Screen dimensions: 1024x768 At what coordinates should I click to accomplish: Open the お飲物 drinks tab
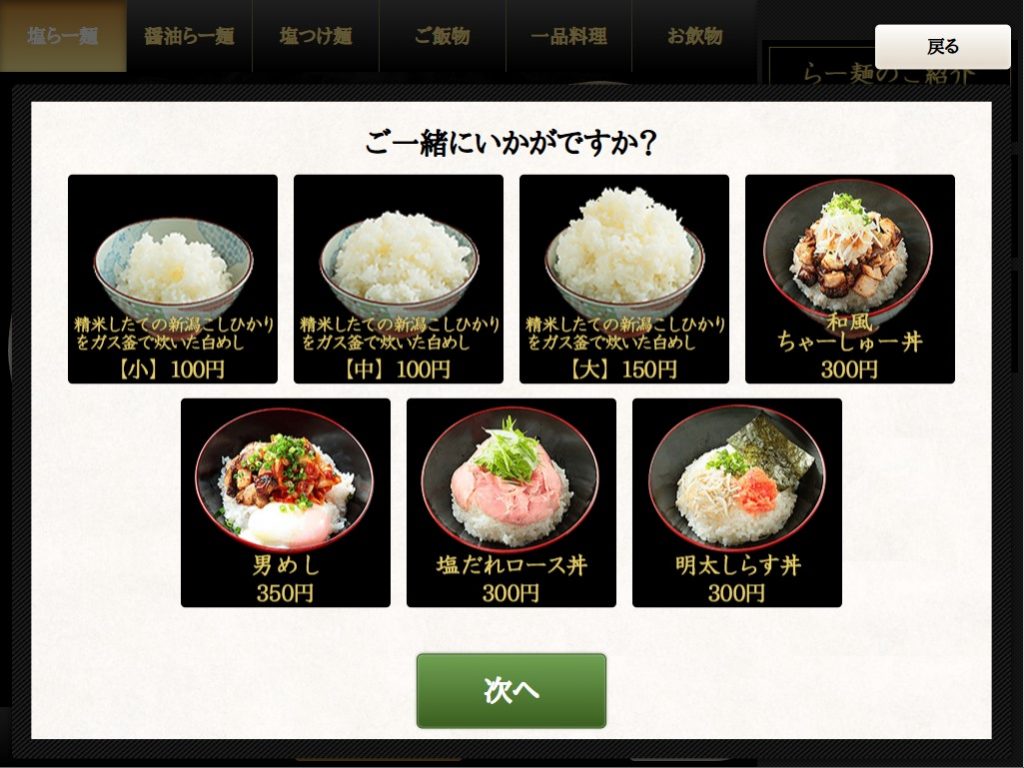click(x=694, y=36)
